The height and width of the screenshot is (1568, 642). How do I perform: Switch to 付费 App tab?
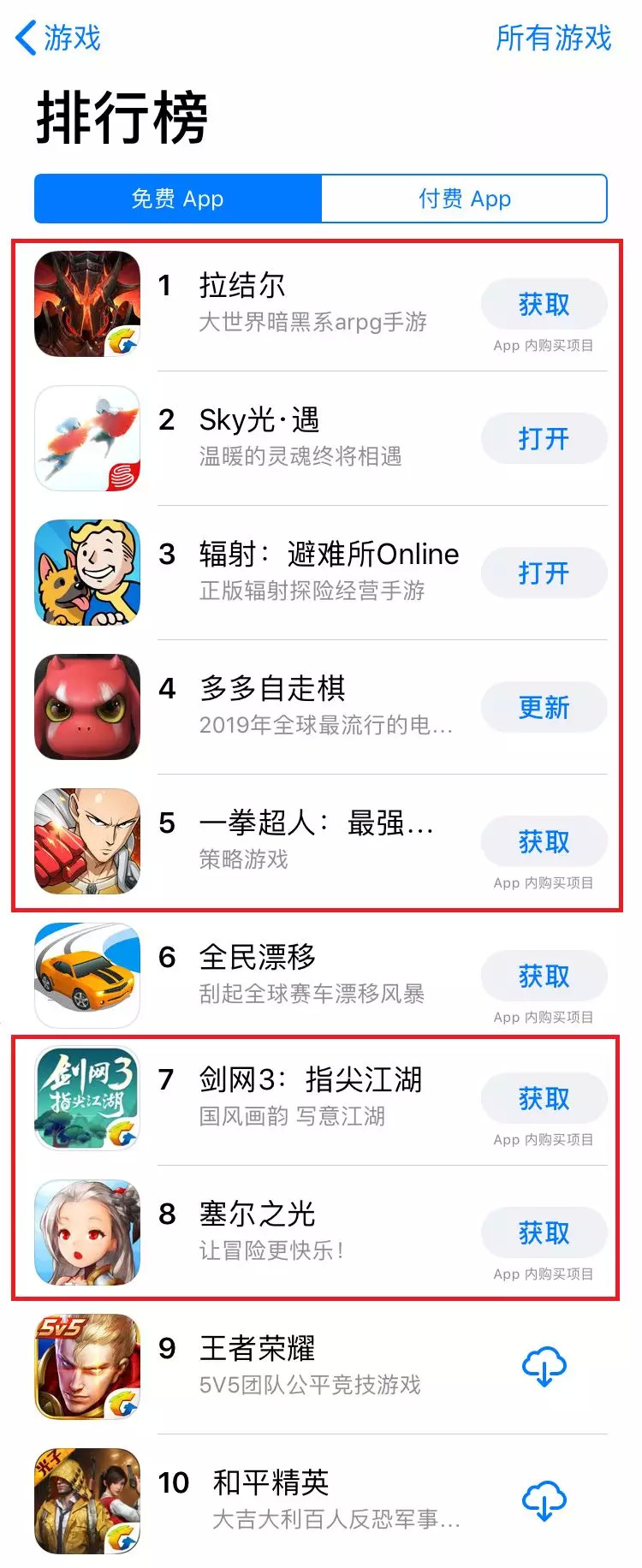(x=464, y=199)
